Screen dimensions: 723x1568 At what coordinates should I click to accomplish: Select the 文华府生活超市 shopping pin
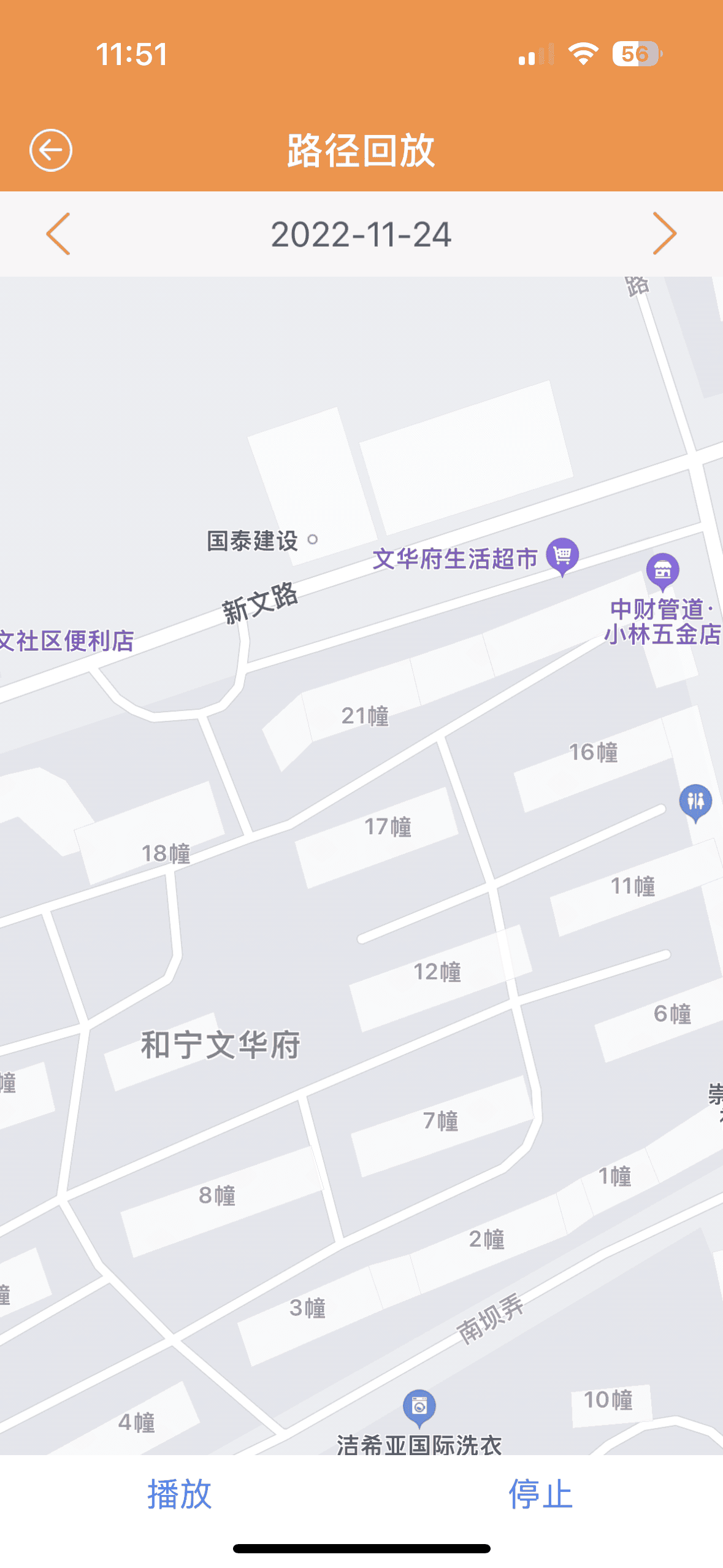click(x=562, y=555)
